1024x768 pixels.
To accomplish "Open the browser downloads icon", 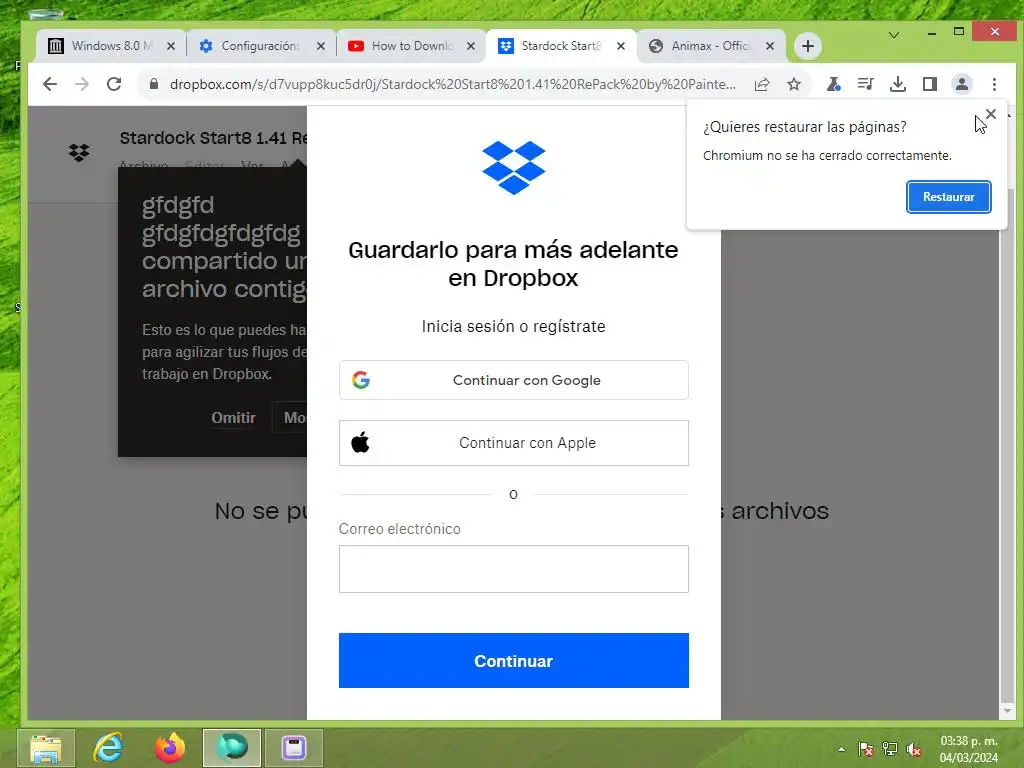I will (x=897, y=84).
